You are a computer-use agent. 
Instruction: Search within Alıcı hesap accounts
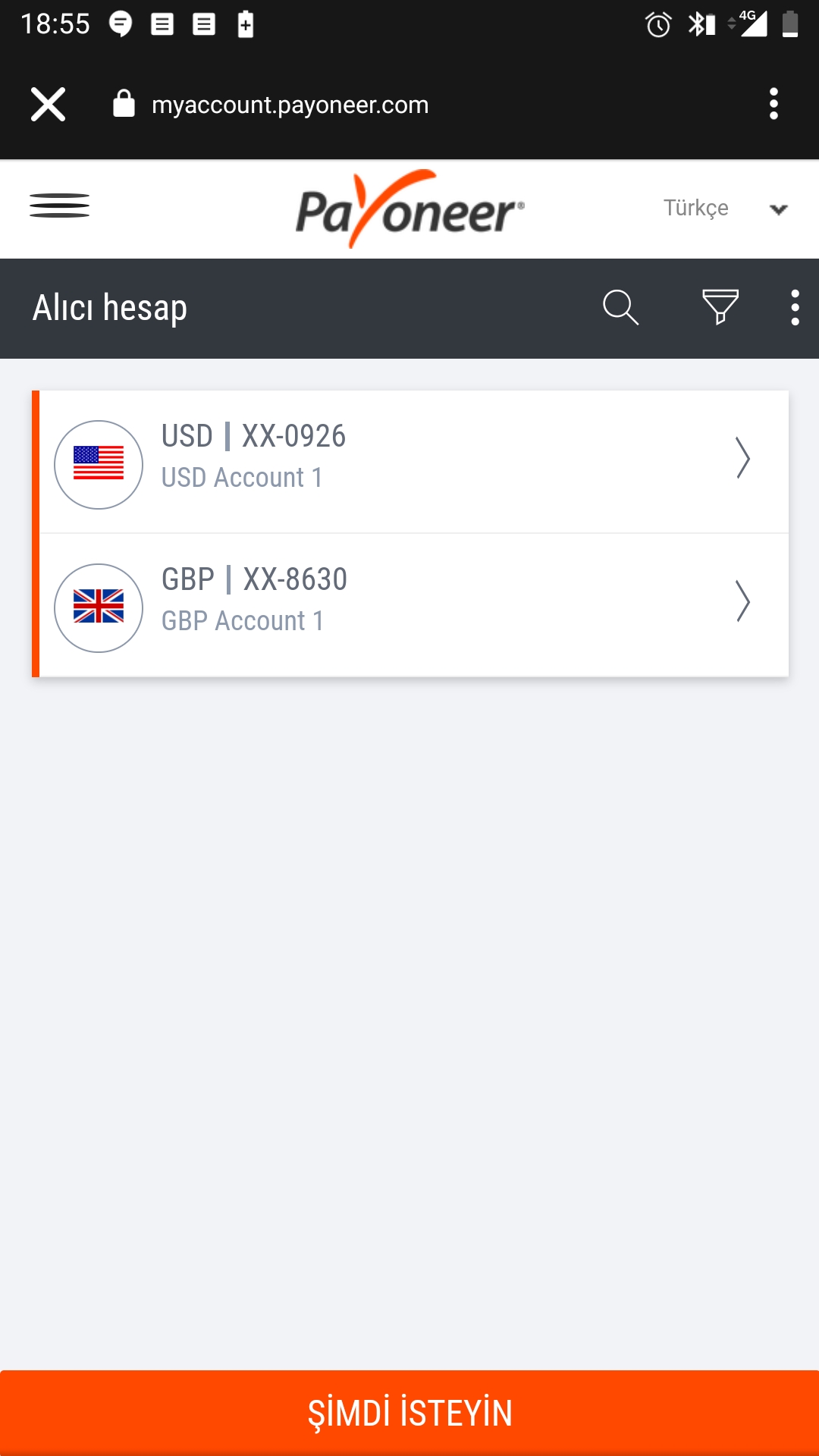click(620, 307)
